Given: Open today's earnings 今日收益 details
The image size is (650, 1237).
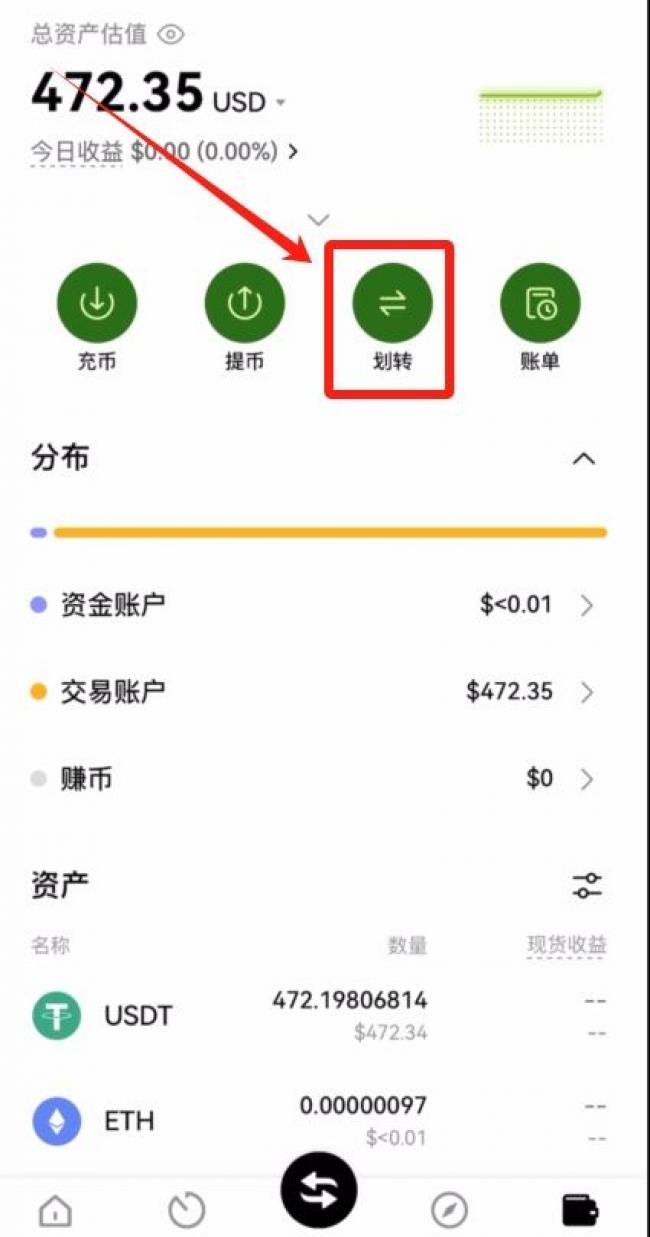Looking at the screenshot, I should [x=165, y=152].
